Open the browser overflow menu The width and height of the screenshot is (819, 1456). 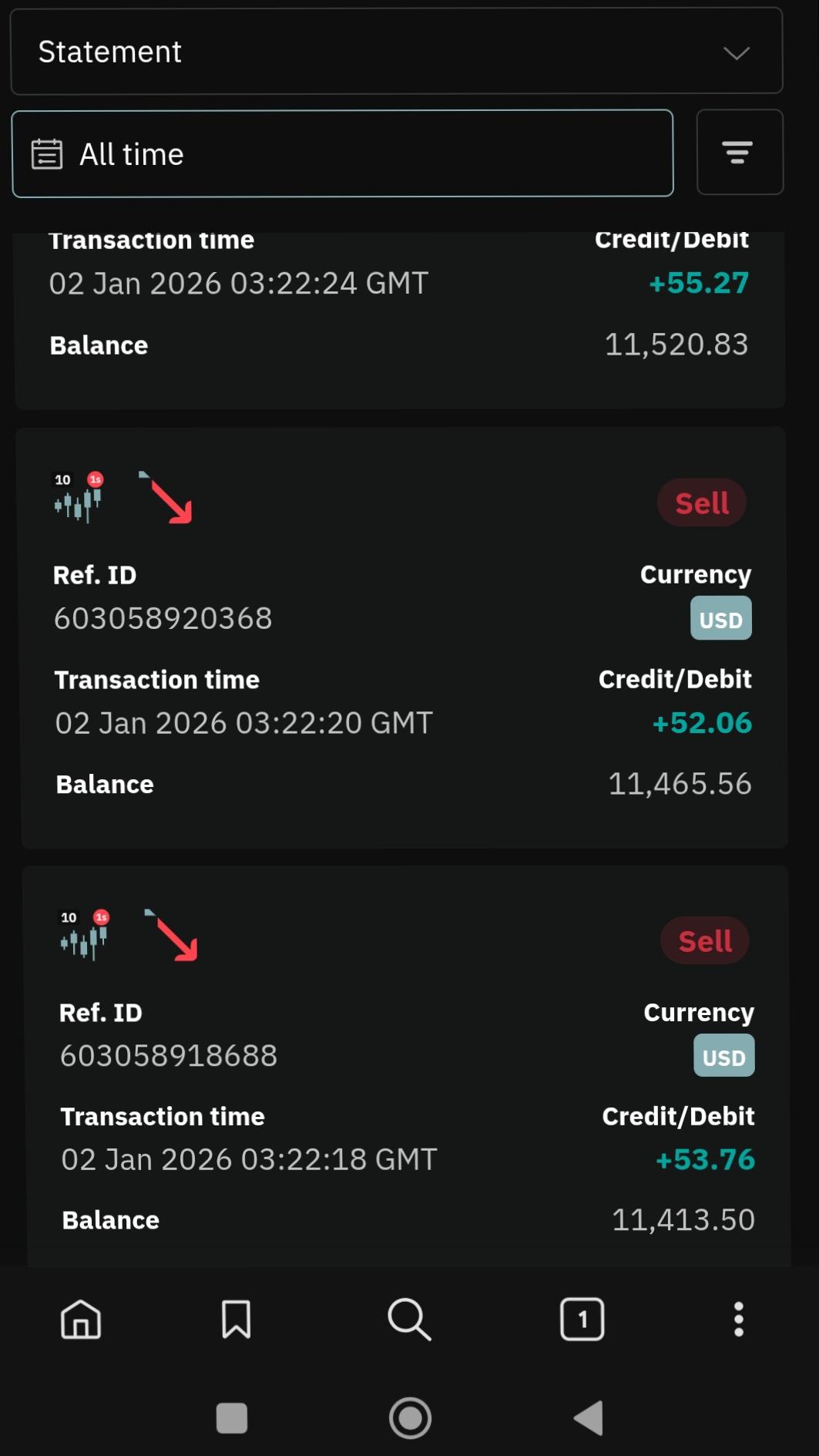(738, 1319)
